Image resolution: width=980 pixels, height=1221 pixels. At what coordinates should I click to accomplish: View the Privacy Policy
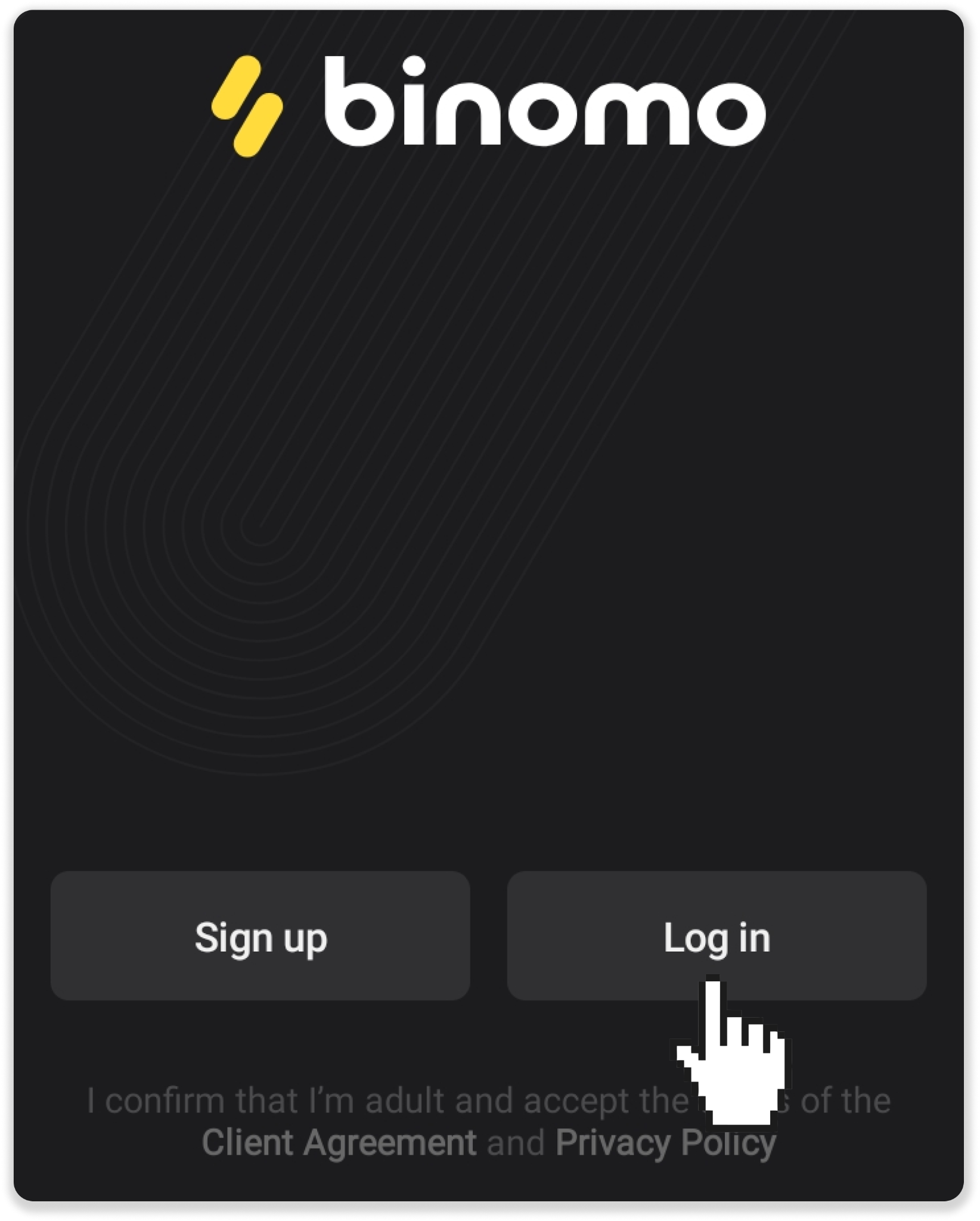[665, 1142]
